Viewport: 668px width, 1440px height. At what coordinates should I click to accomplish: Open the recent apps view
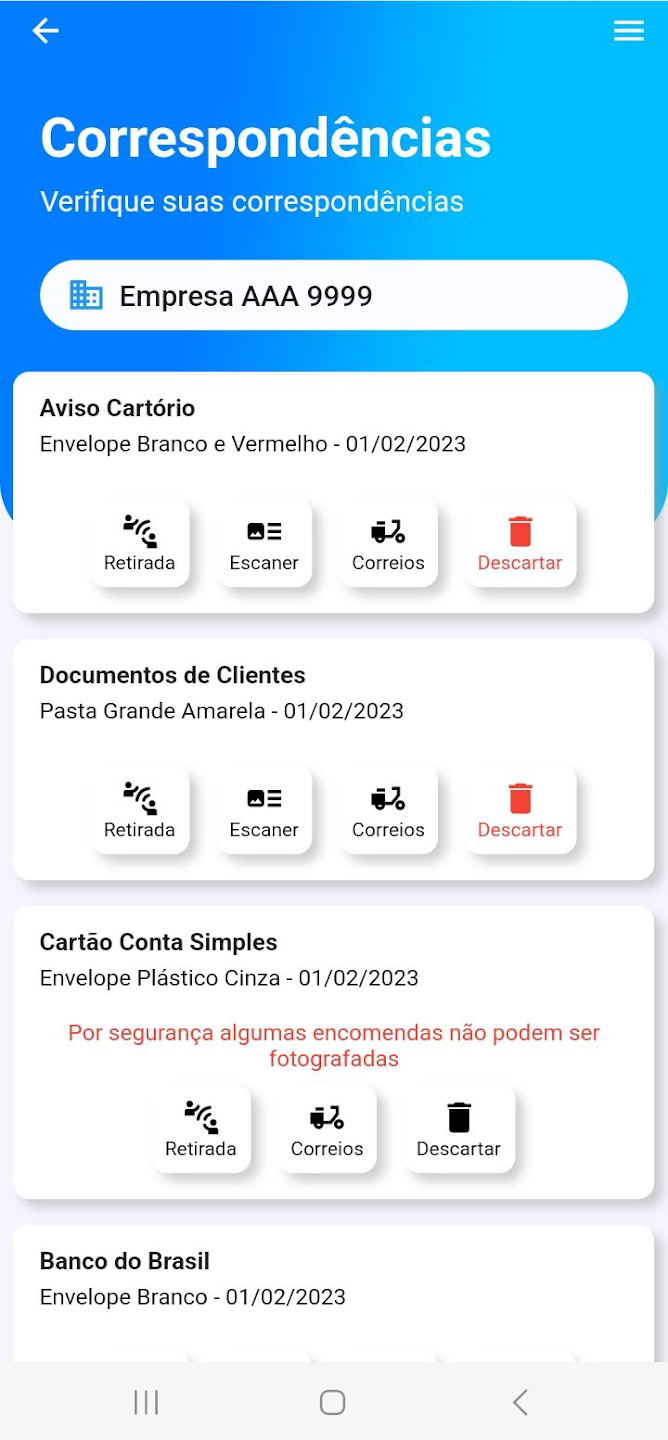146,1402
